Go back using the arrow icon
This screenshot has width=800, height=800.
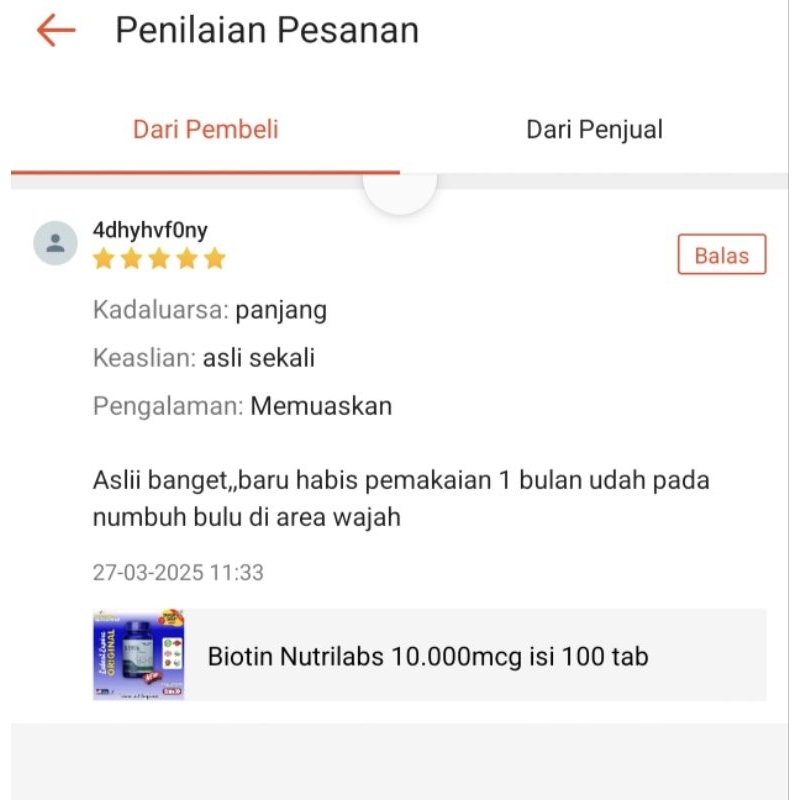point(56,31)
